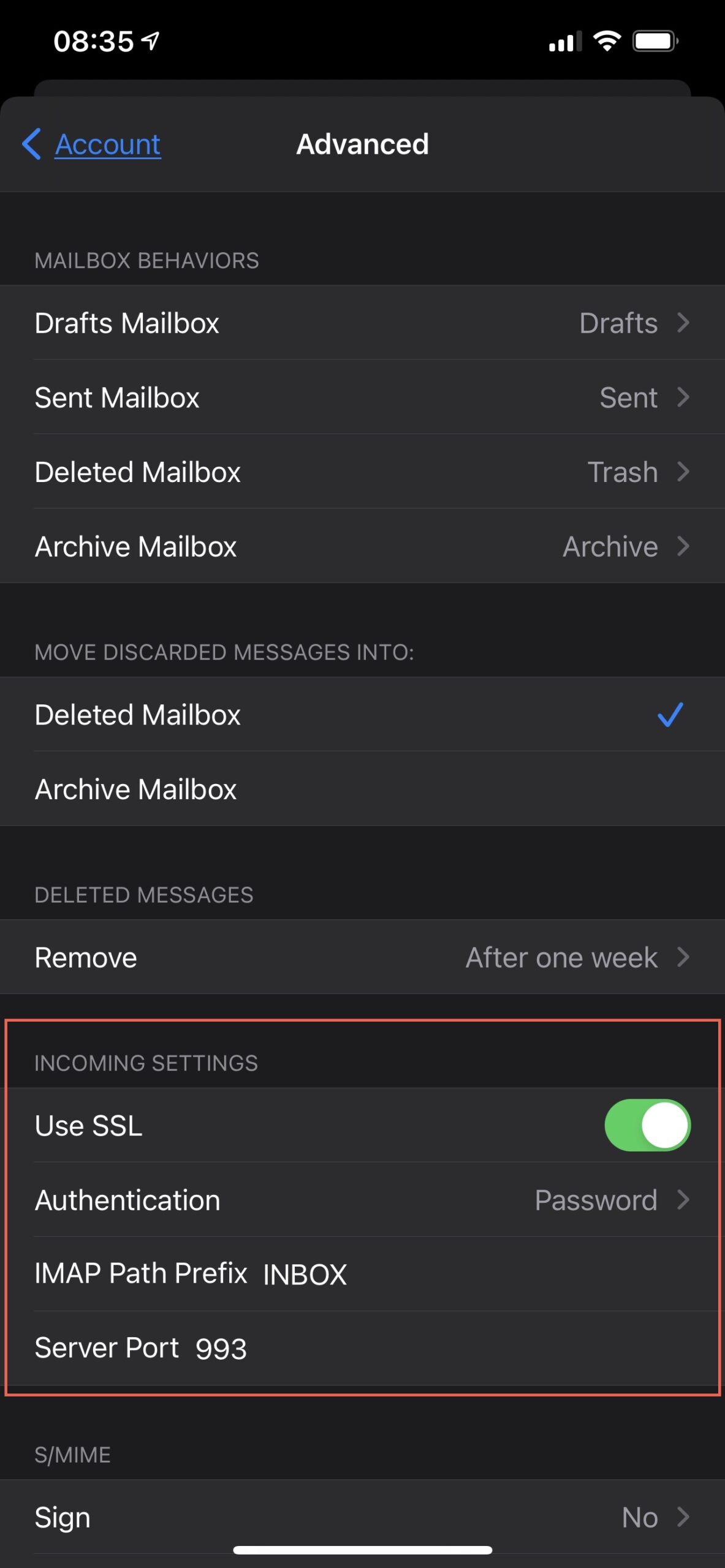725x1568 pixels.
Task: Open Remove deleted messages setting
Action: (x=362, y=957)
